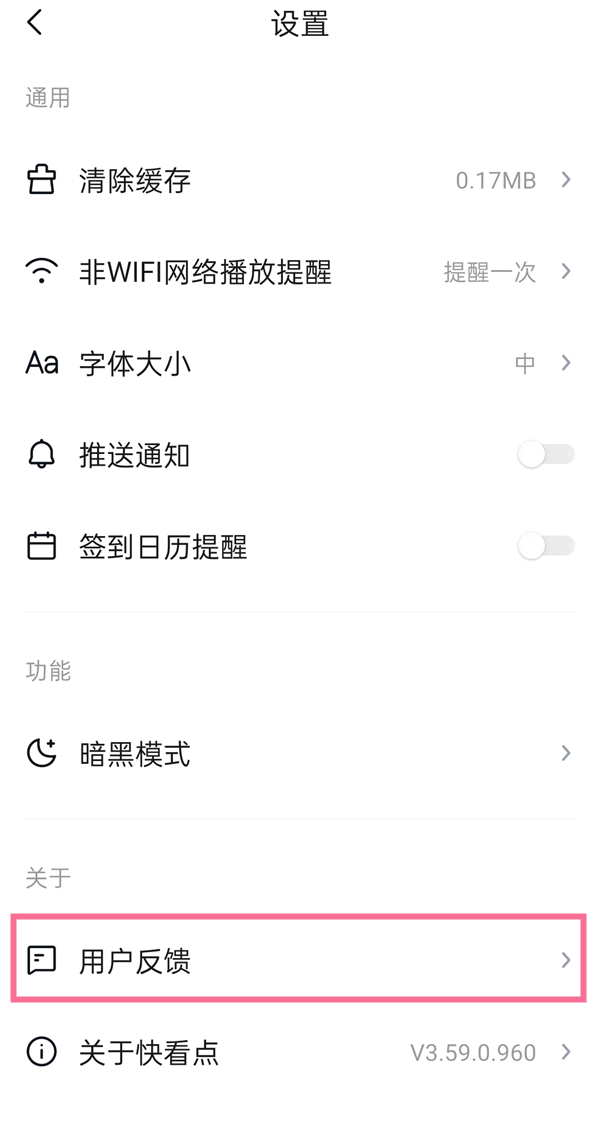Go back from the 设置 page
600x1130 pixels.
pyautogui.click(x=36, y=23)
